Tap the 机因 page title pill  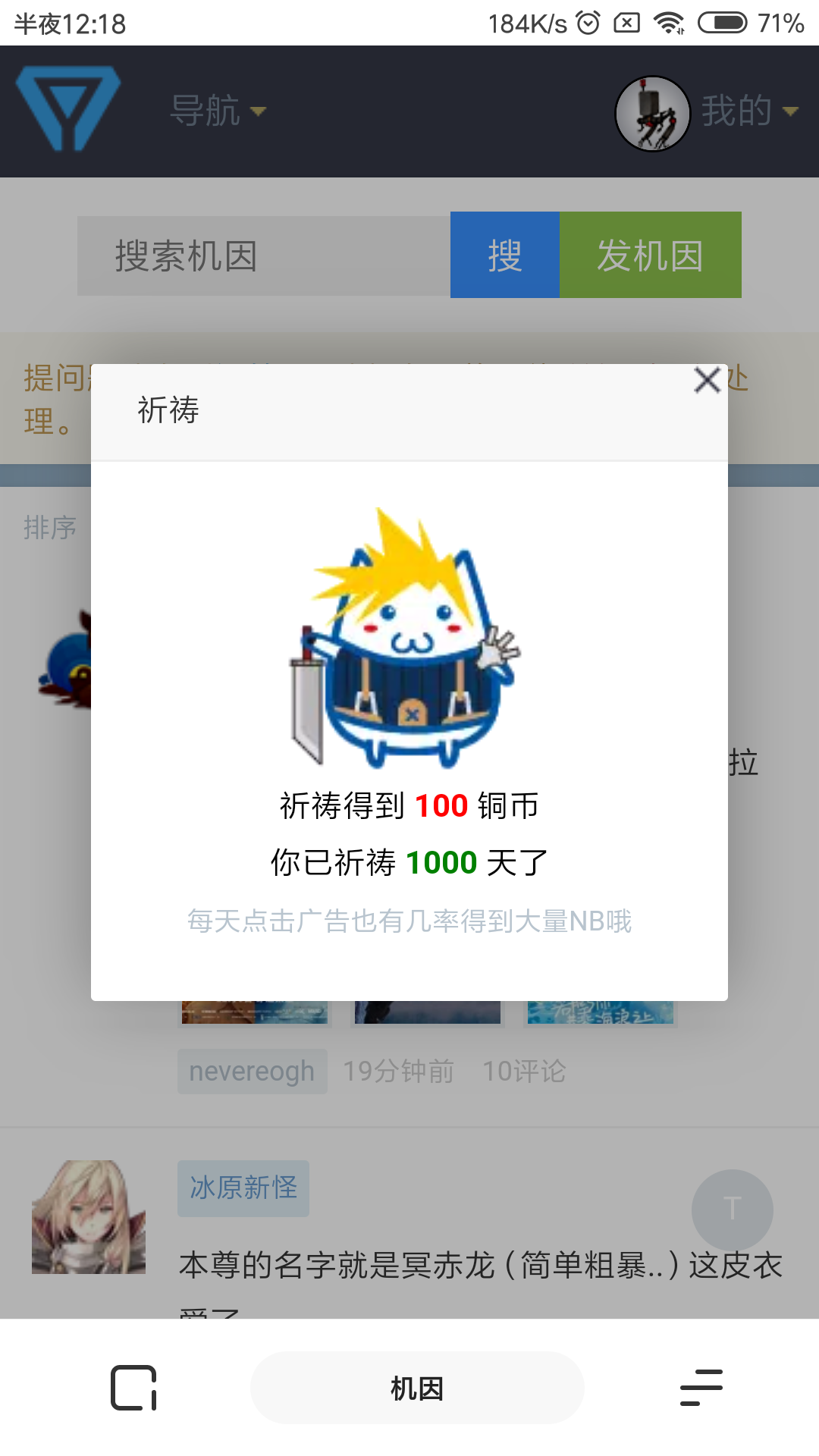tap(417, 1388)
